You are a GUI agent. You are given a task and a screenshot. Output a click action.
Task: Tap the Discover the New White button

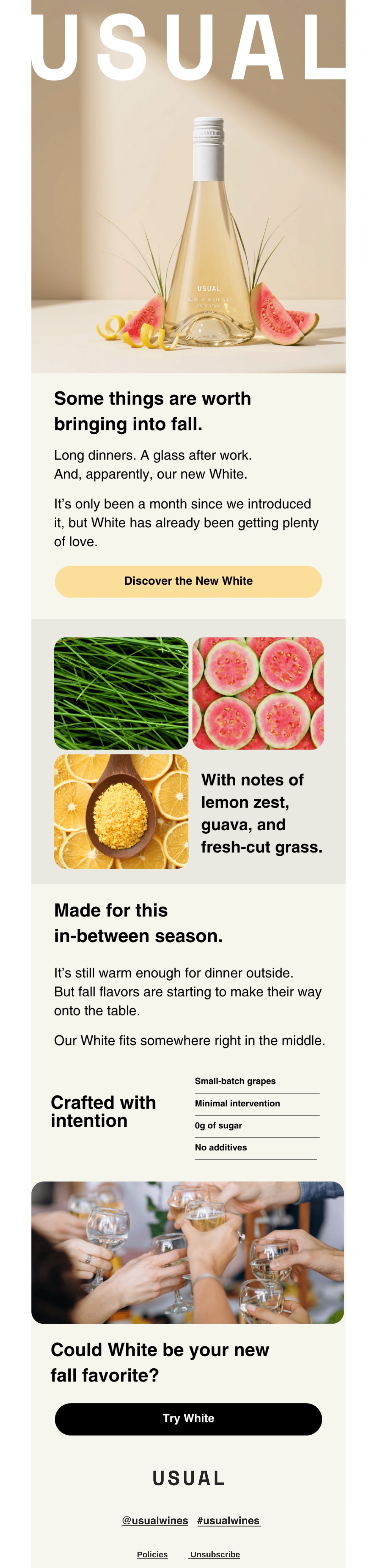[188, 581]
